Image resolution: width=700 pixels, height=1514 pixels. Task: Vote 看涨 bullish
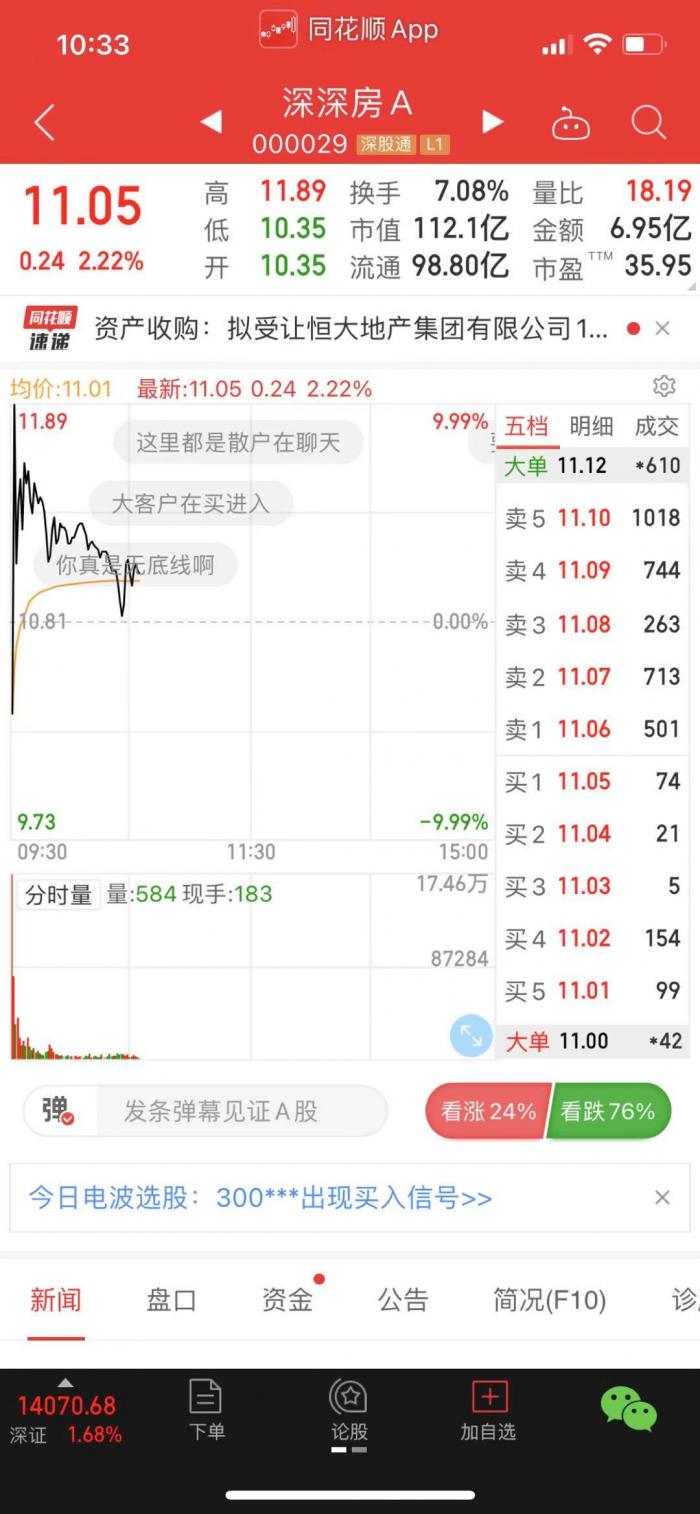pyautogui.click(x=487, y=1111)
